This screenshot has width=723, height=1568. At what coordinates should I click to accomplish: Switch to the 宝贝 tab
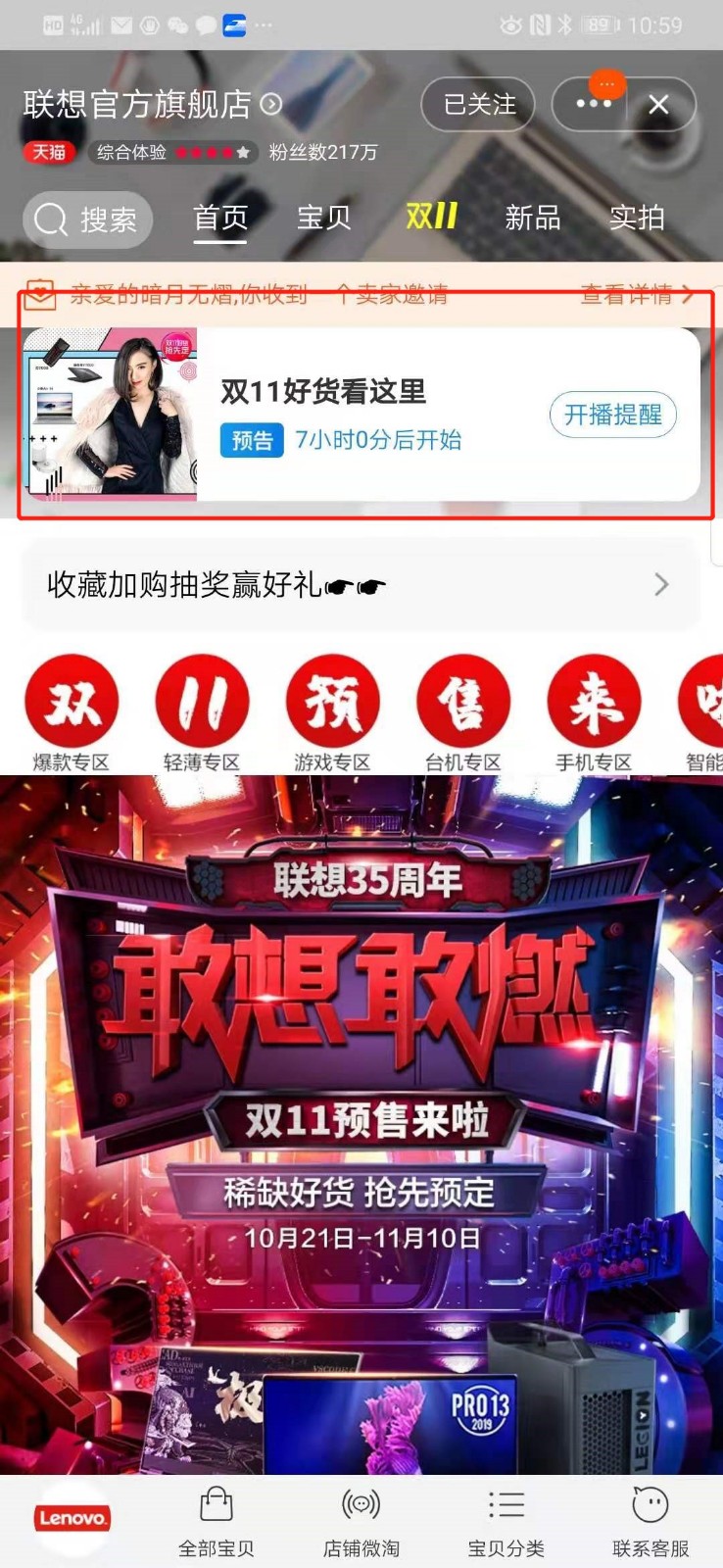(323, 218)
